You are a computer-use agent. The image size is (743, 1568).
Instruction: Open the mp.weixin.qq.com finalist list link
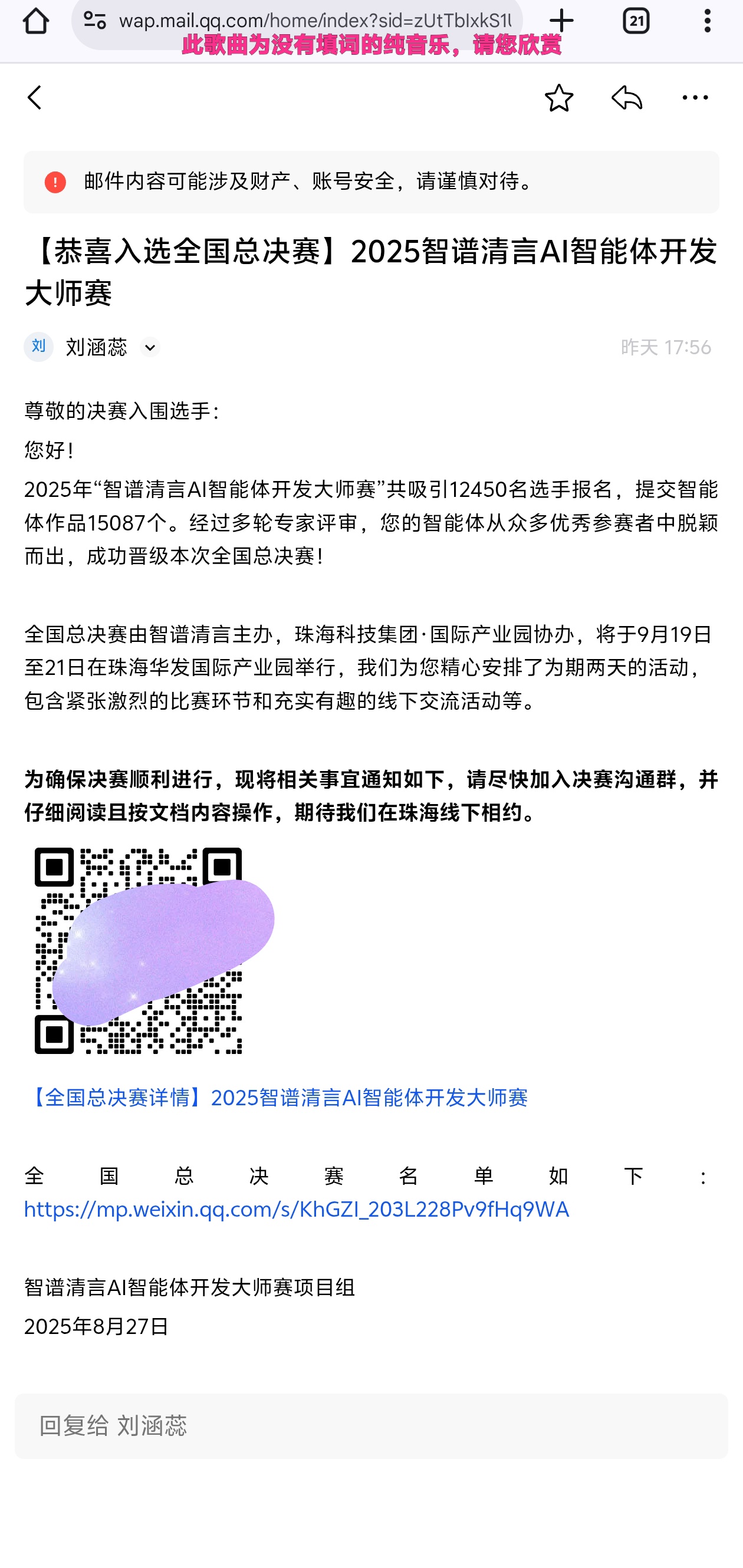297,1210
